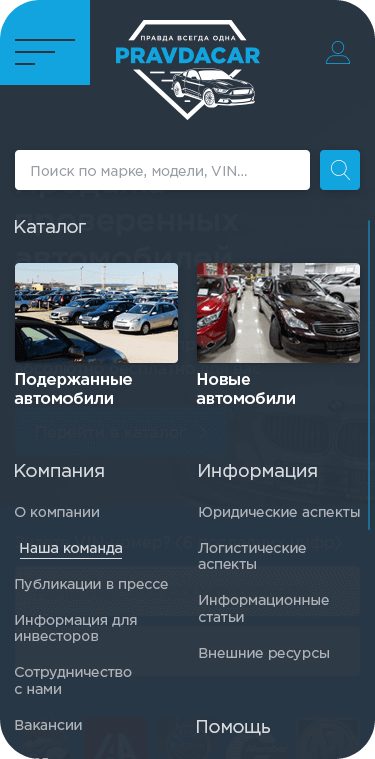Image resolution: width=375 pixels, height=759 pixels.
Task: Open Информационные статьи link
Action: pyautogui.click(x=264, y=609)
